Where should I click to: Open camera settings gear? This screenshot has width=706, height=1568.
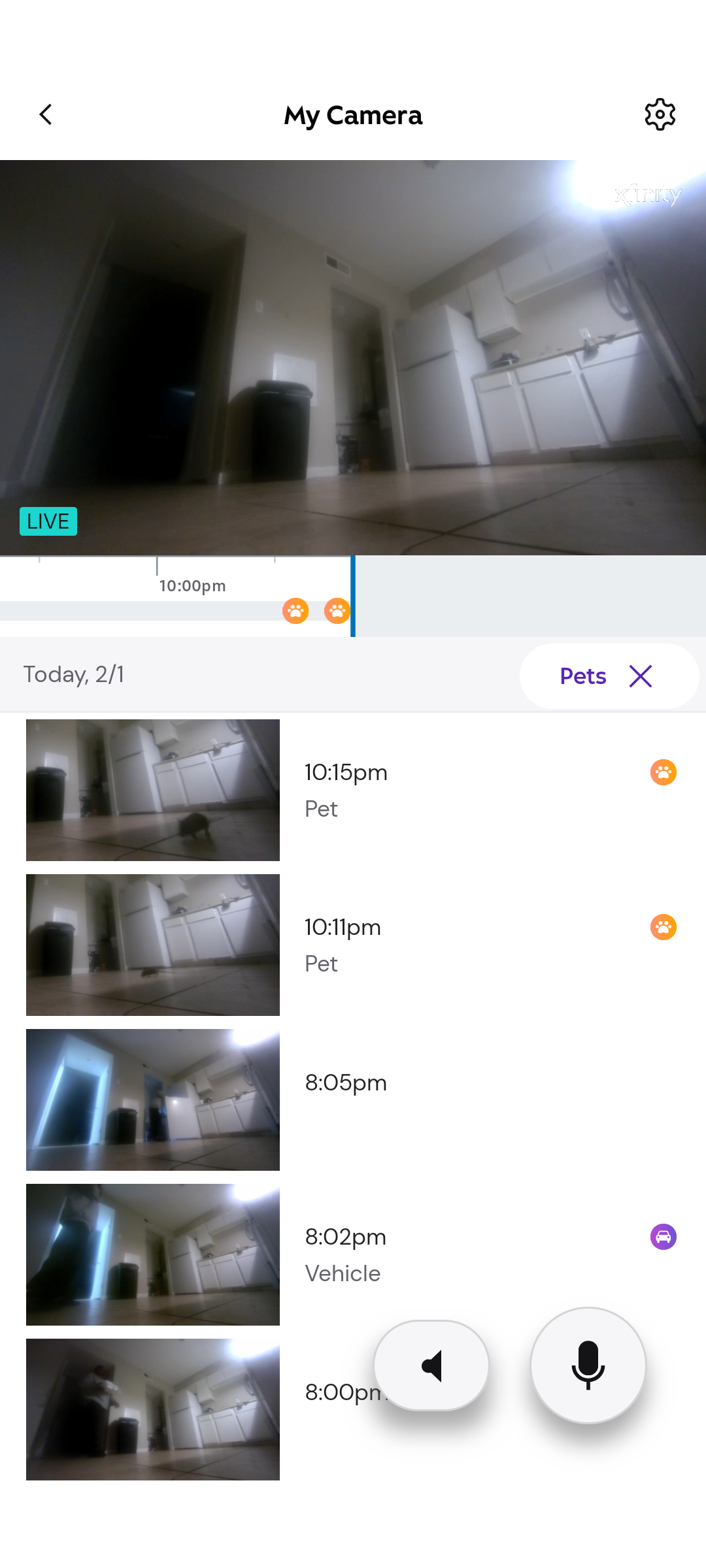pyautogui.click(x=660, y=115)
